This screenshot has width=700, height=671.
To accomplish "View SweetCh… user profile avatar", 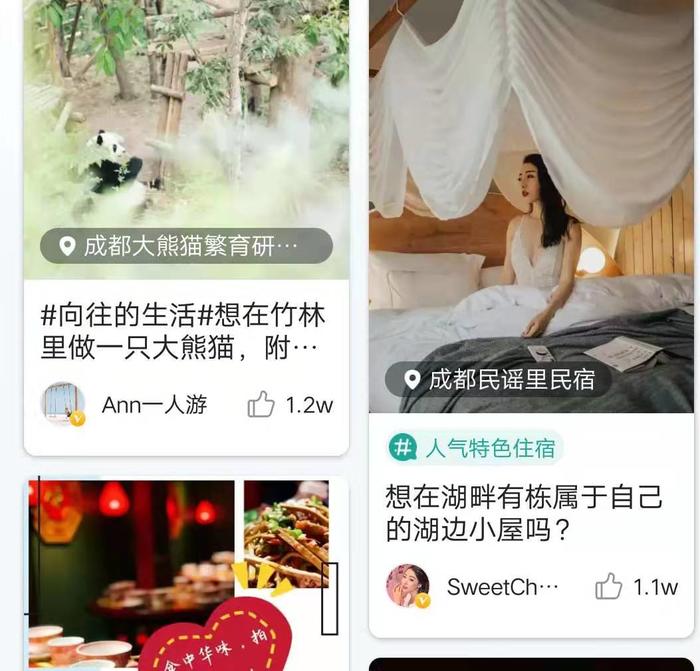I will (x=408, y=586).
